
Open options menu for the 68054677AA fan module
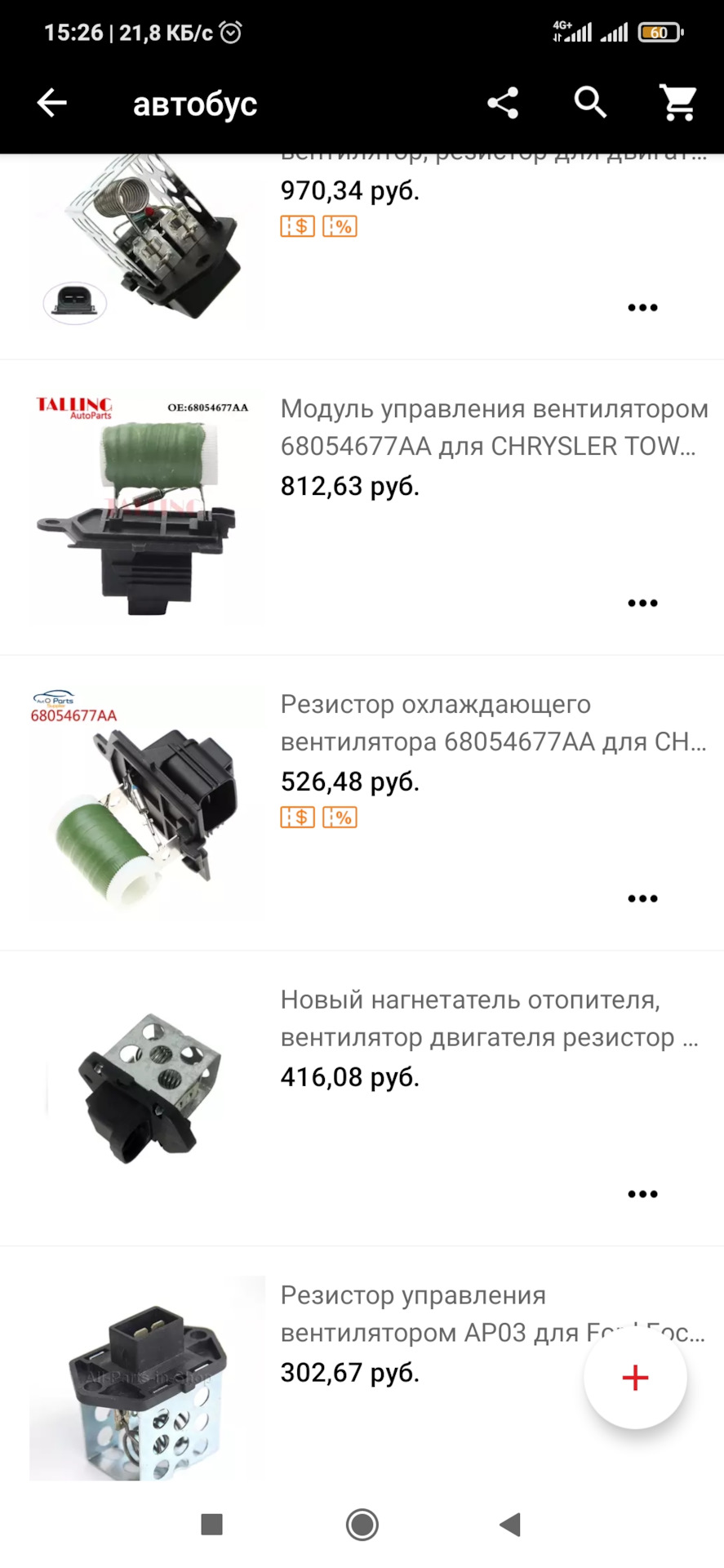[x=643, y=602]
